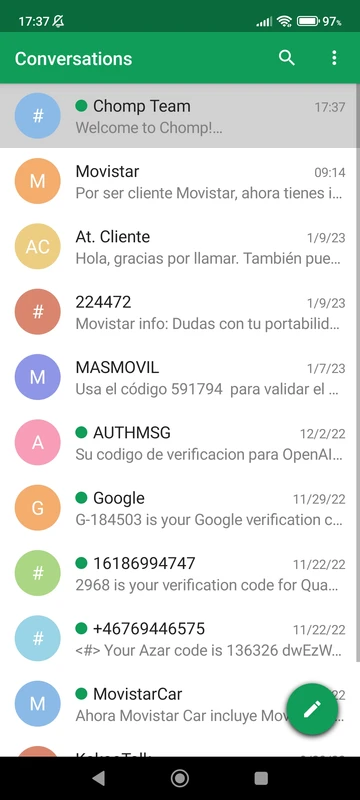Open the thread from +46769446575
This screenshot has width=360, height=800.
pos(180,638)
